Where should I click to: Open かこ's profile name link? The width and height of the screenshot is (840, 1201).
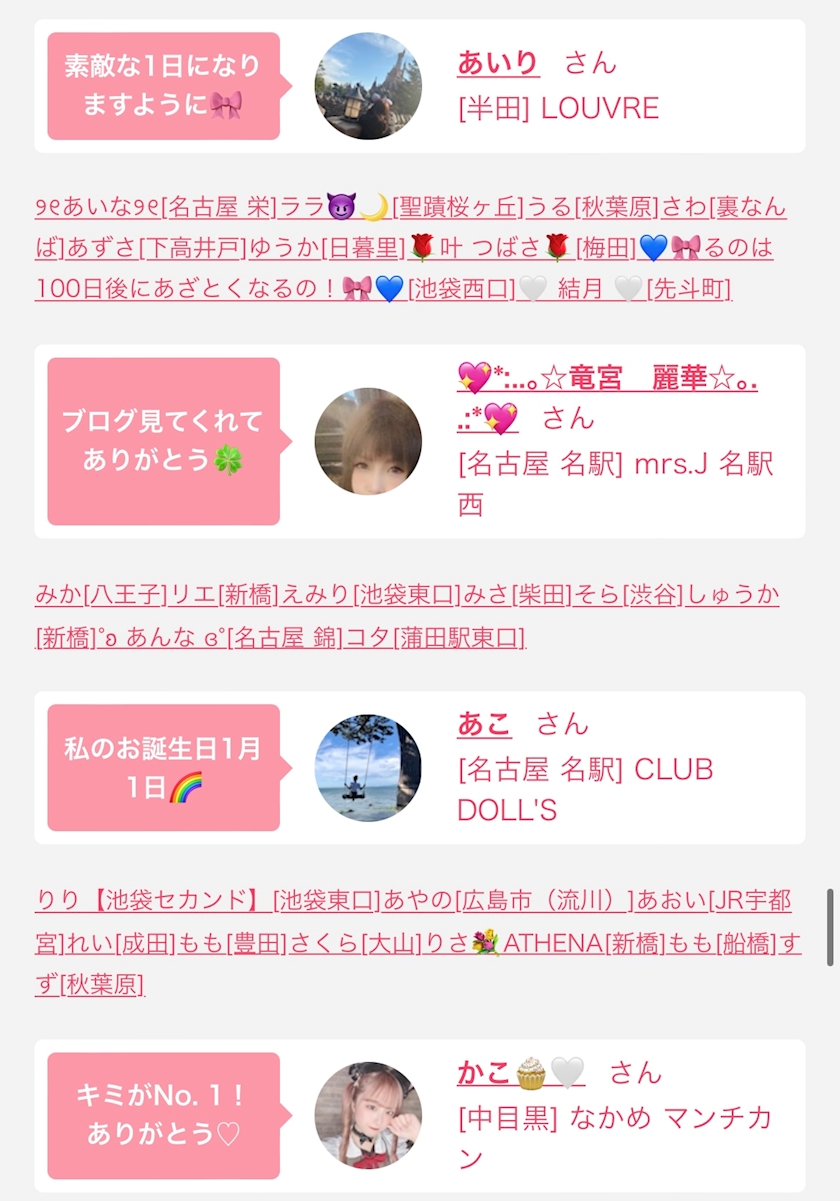[521, 1073]
